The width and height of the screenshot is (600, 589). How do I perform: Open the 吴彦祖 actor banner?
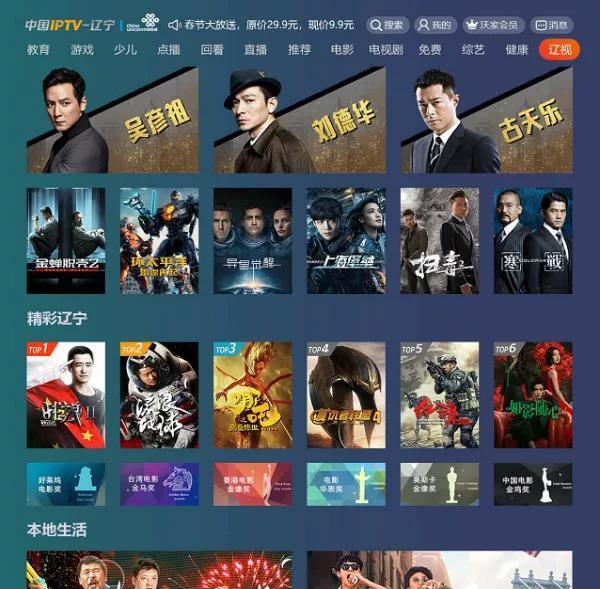112,120
